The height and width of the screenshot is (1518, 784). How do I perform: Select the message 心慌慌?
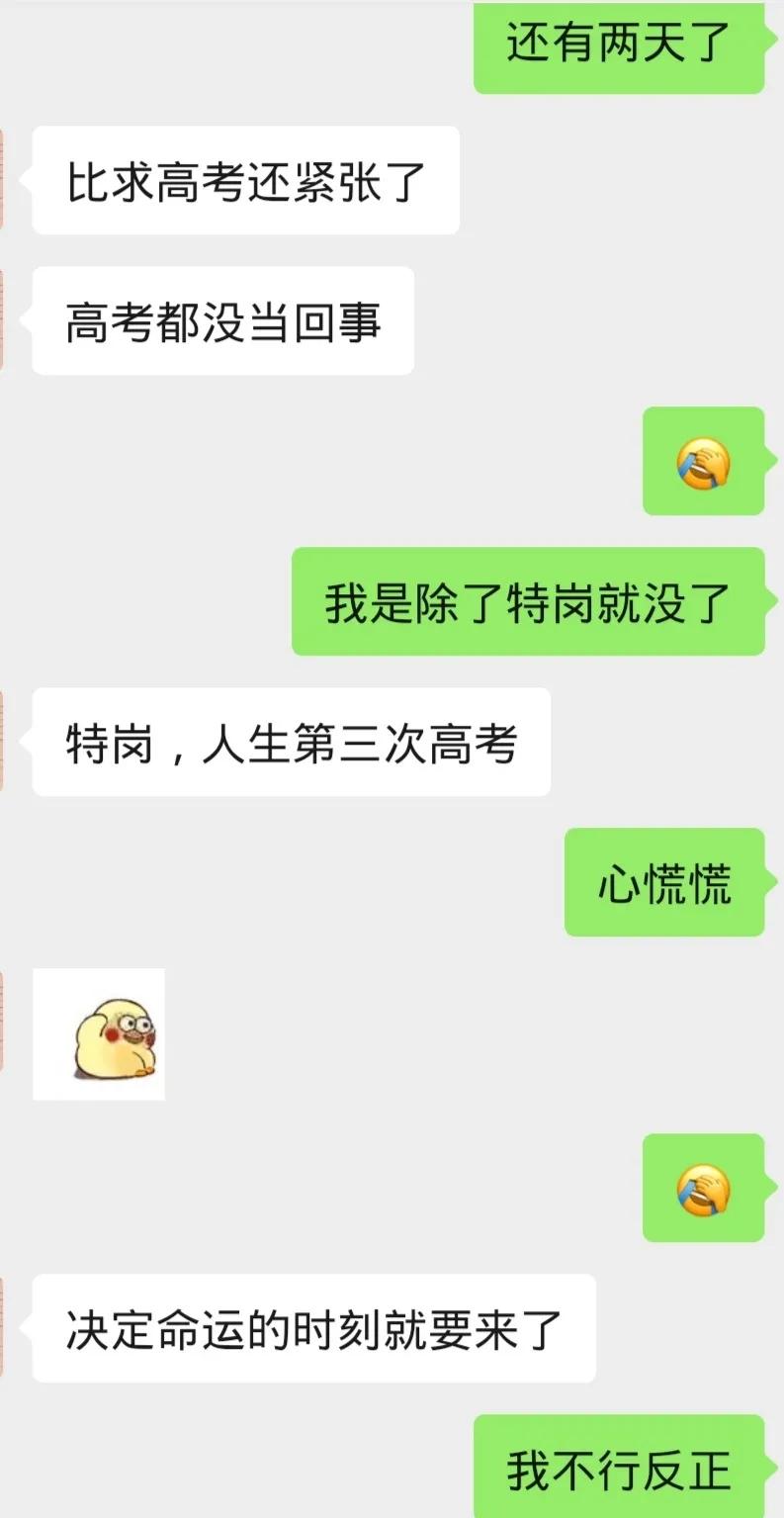[x=664, y=883]
